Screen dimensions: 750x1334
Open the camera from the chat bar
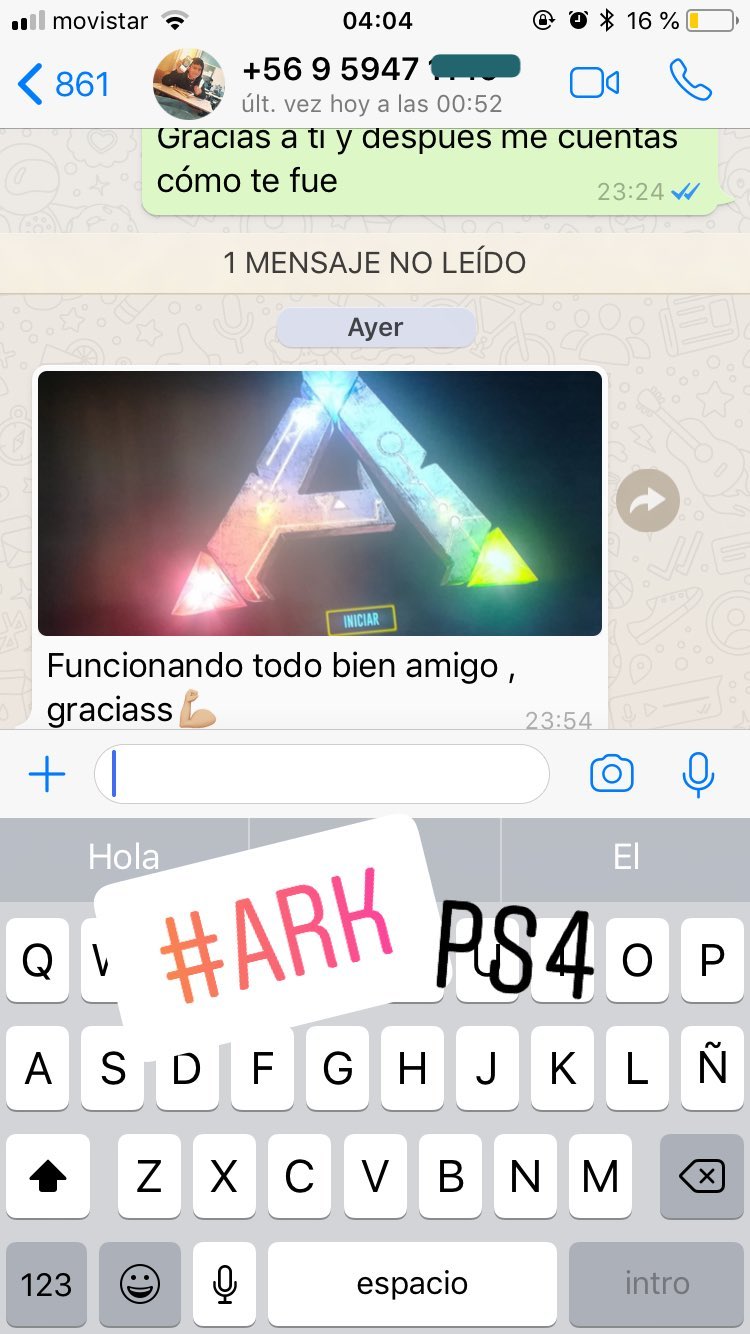point(611,774)
